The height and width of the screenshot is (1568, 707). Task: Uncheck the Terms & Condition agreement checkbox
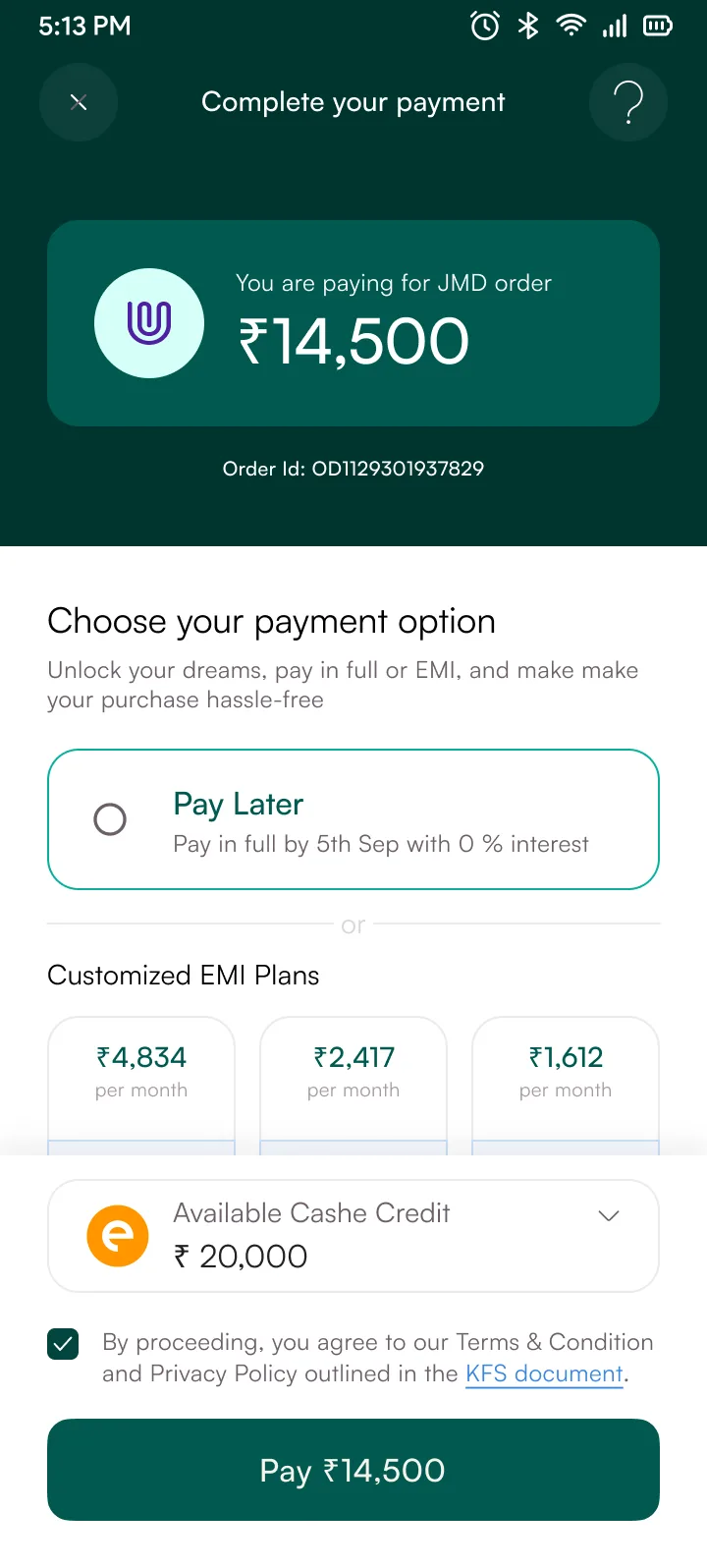point(63,1344)
